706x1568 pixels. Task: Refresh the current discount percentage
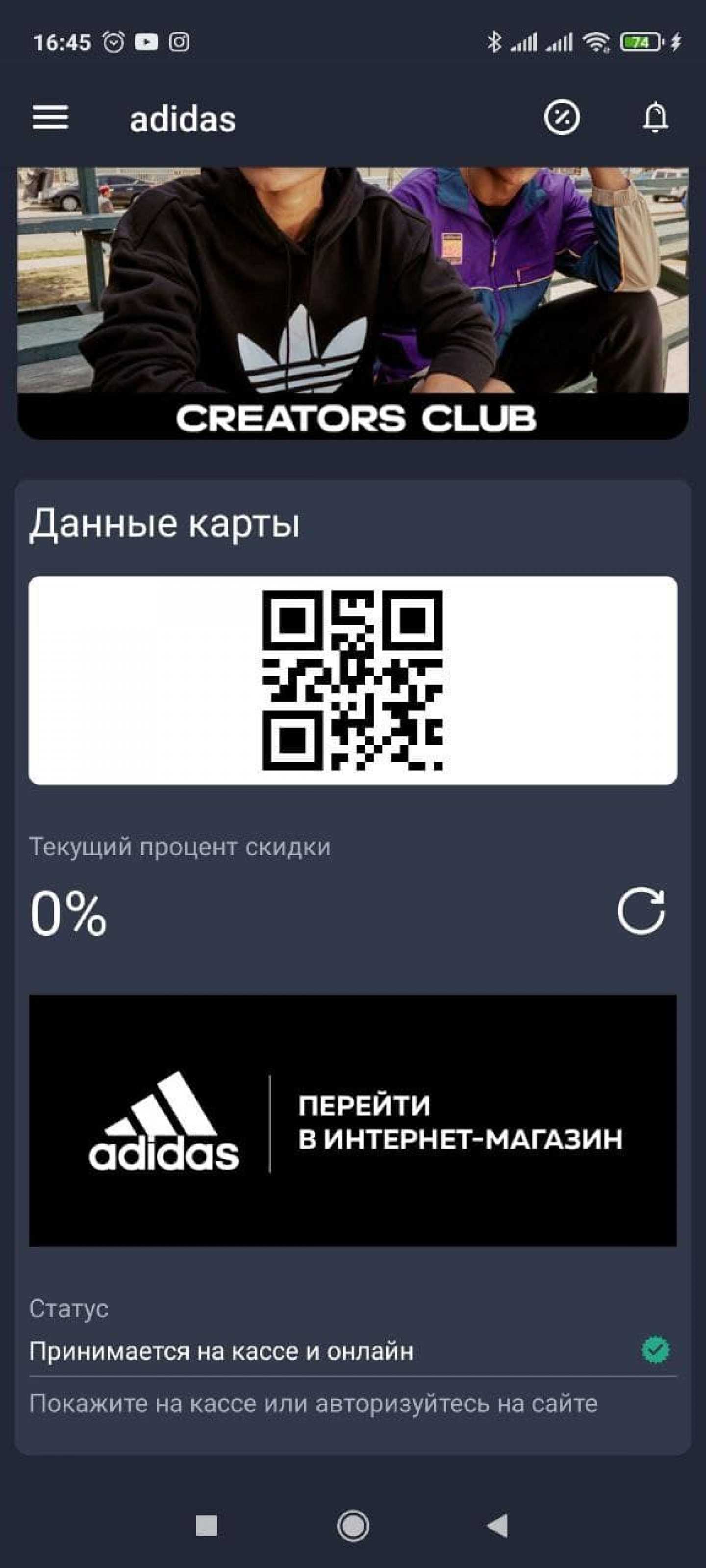[641, 911]
